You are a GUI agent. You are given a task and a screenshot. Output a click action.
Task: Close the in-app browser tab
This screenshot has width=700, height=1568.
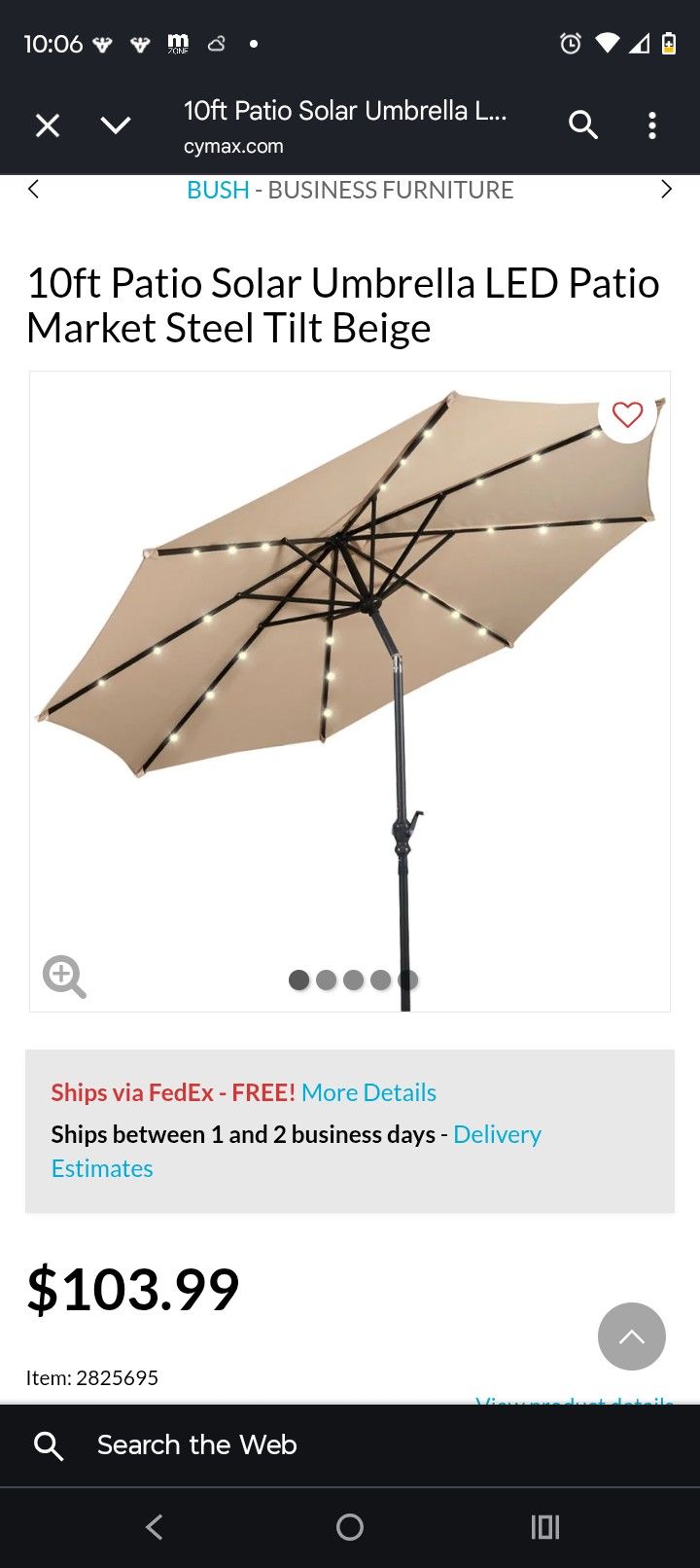tap(48, 125)
